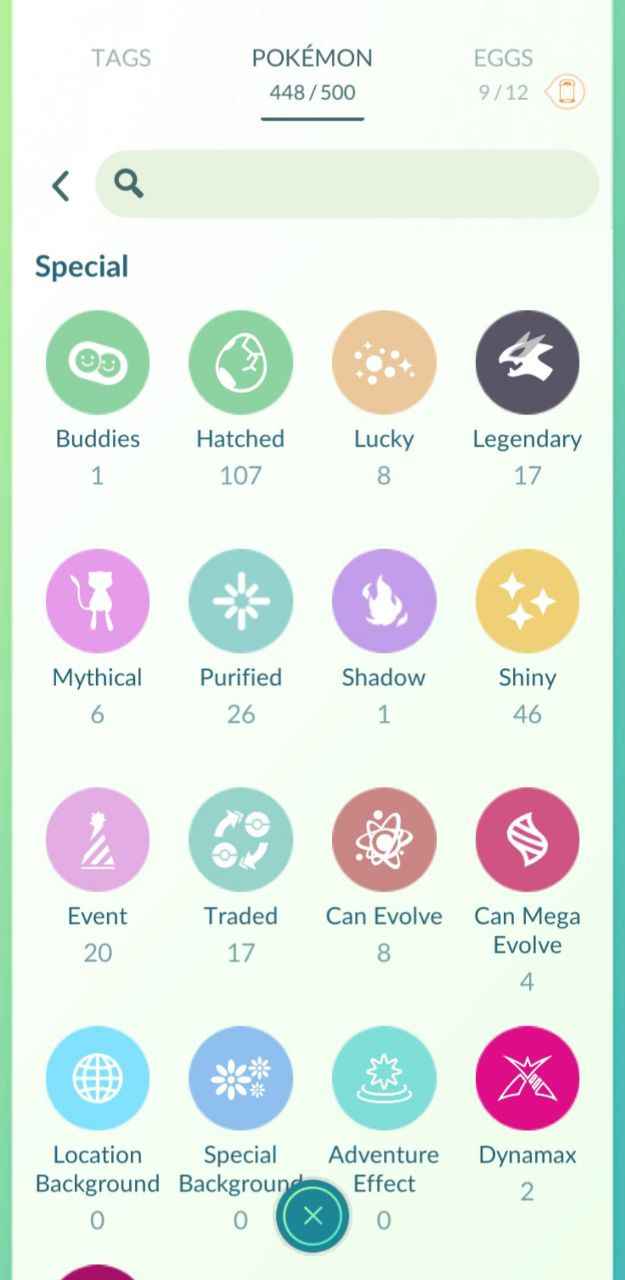The width and height of the screenshot is (625, 1280).
Task: Choose the Adventure Effect filter
Action: coord(384,1078)
